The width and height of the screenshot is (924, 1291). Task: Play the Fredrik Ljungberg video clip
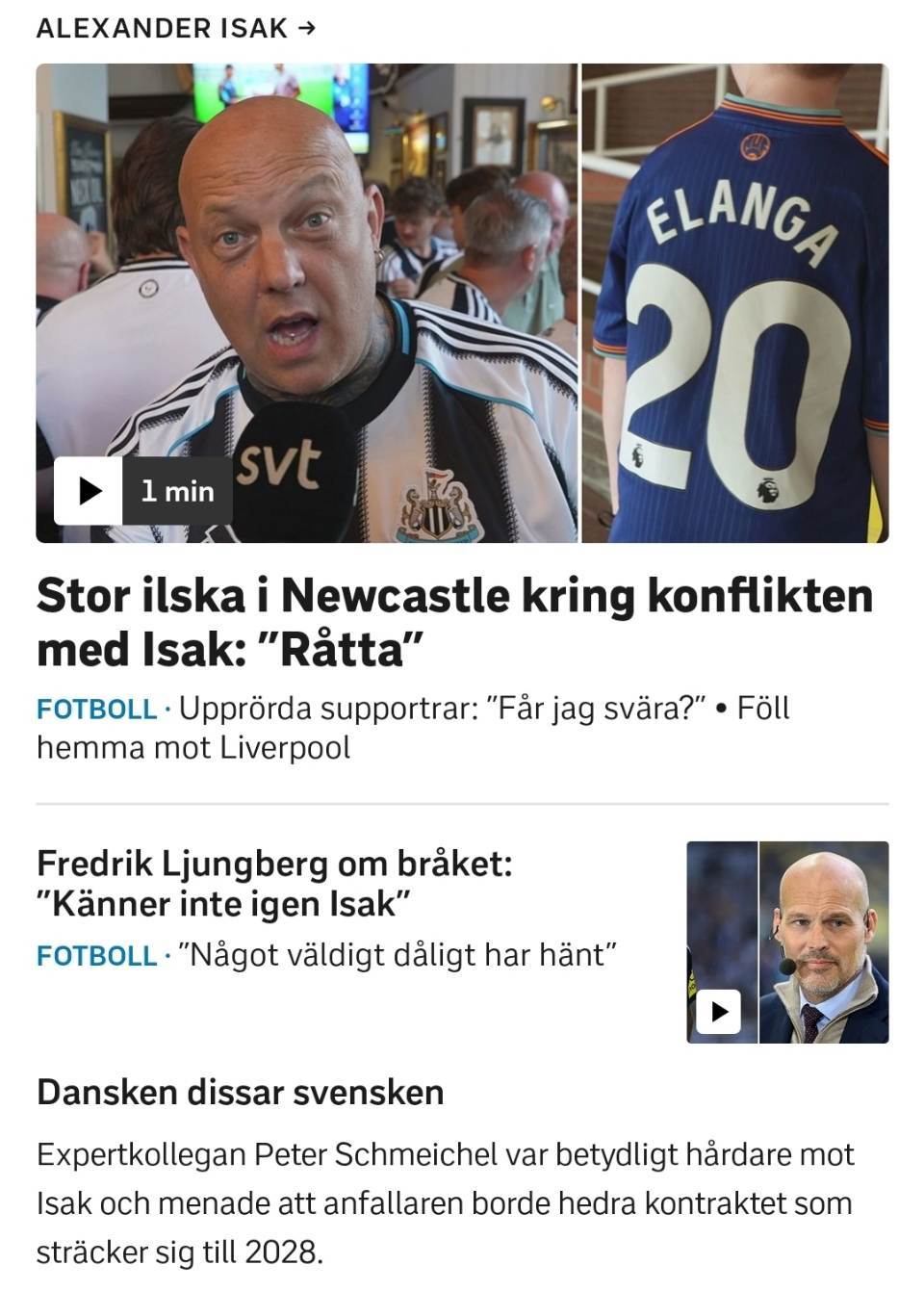(718, 1011)
